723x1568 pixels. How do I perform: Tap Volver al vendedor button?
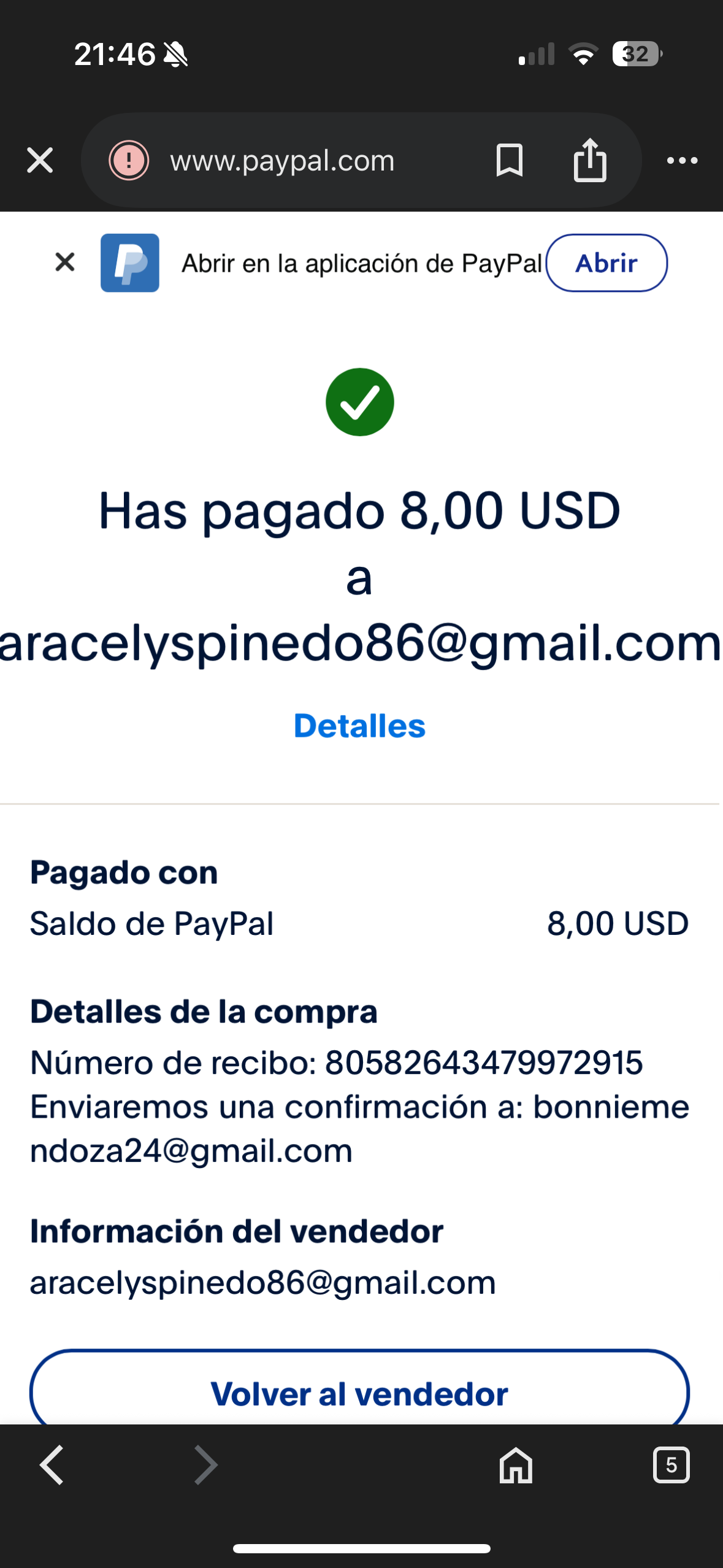click(360, 1393)
